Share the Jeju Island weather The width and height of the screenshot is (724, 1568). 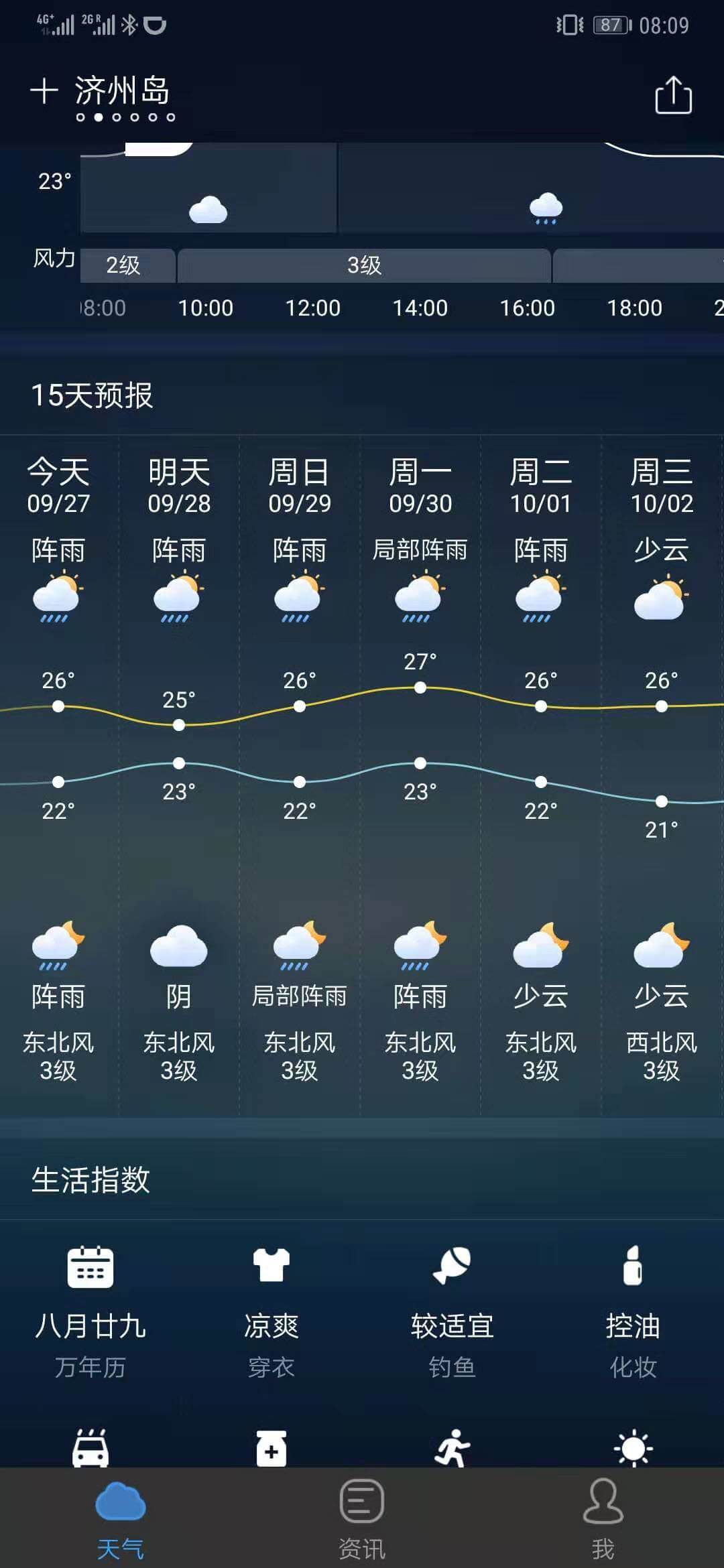click(673, 94)
